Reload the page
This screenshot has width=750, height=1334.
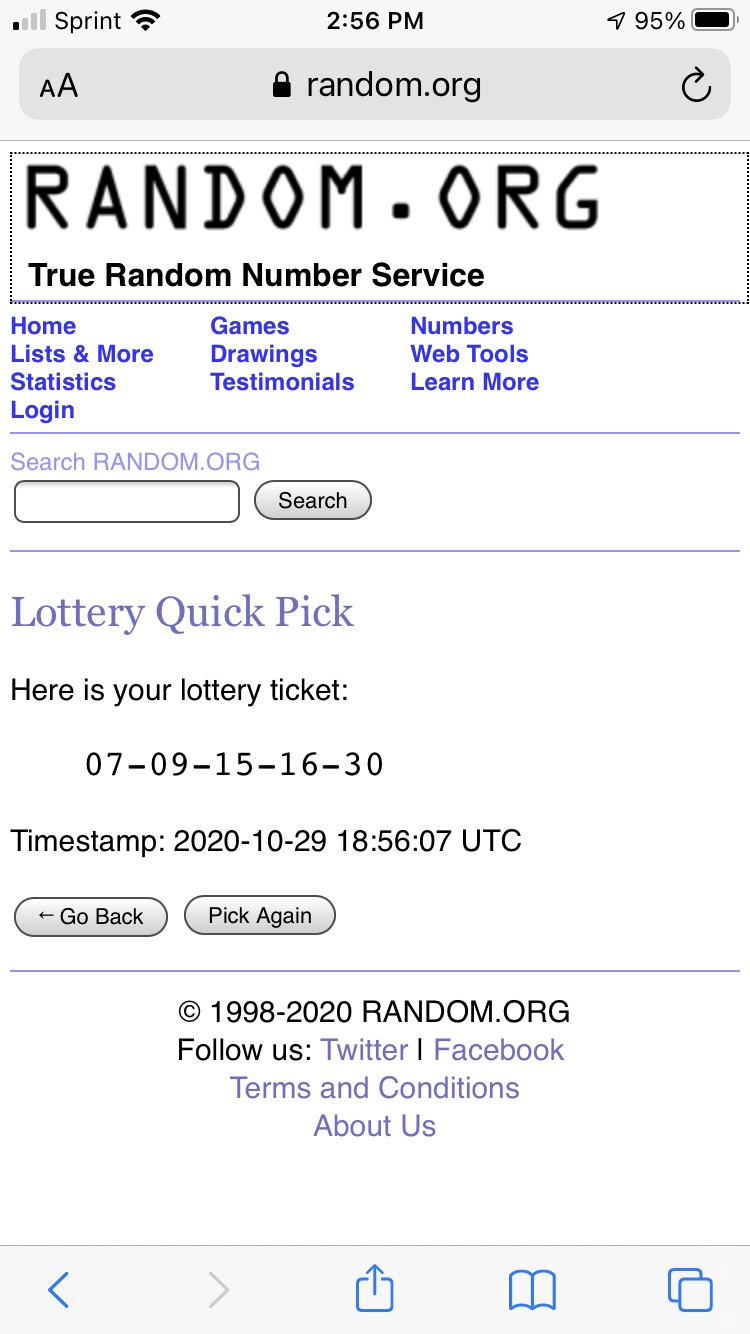tap(695, 86)
